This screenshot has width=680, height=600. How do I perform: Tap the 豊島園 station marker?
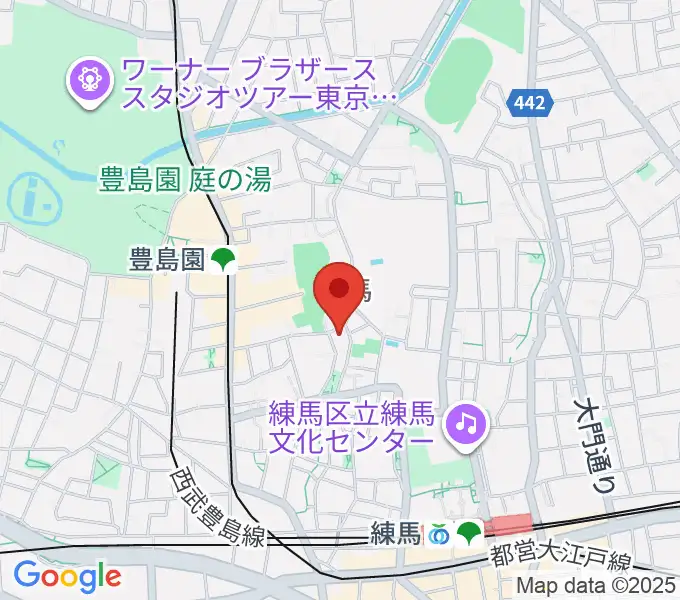pyautogui.click(x=222, y=261)
